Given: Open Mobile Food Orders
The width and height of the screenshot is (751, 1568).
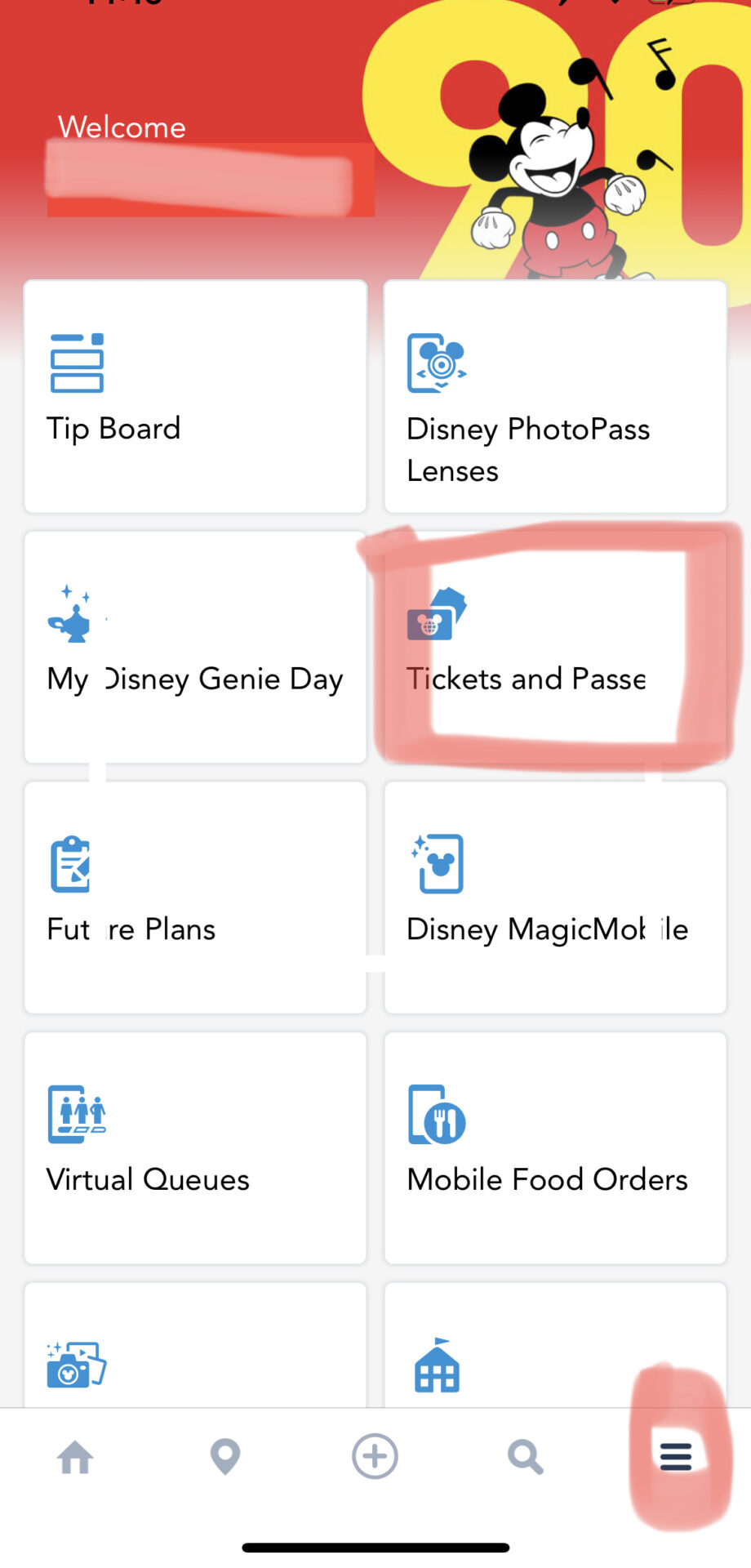Looking at the screenshot, I should [x=555, y=1148].
